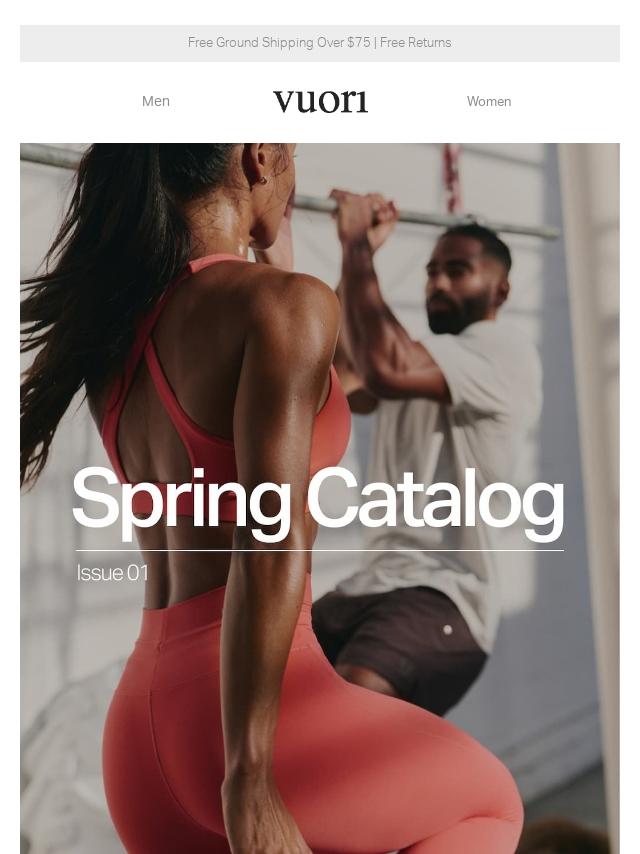This screenshot has height=854, width=640.
Task: Tap the free shipping and returns banner
Action: point(319,43)
